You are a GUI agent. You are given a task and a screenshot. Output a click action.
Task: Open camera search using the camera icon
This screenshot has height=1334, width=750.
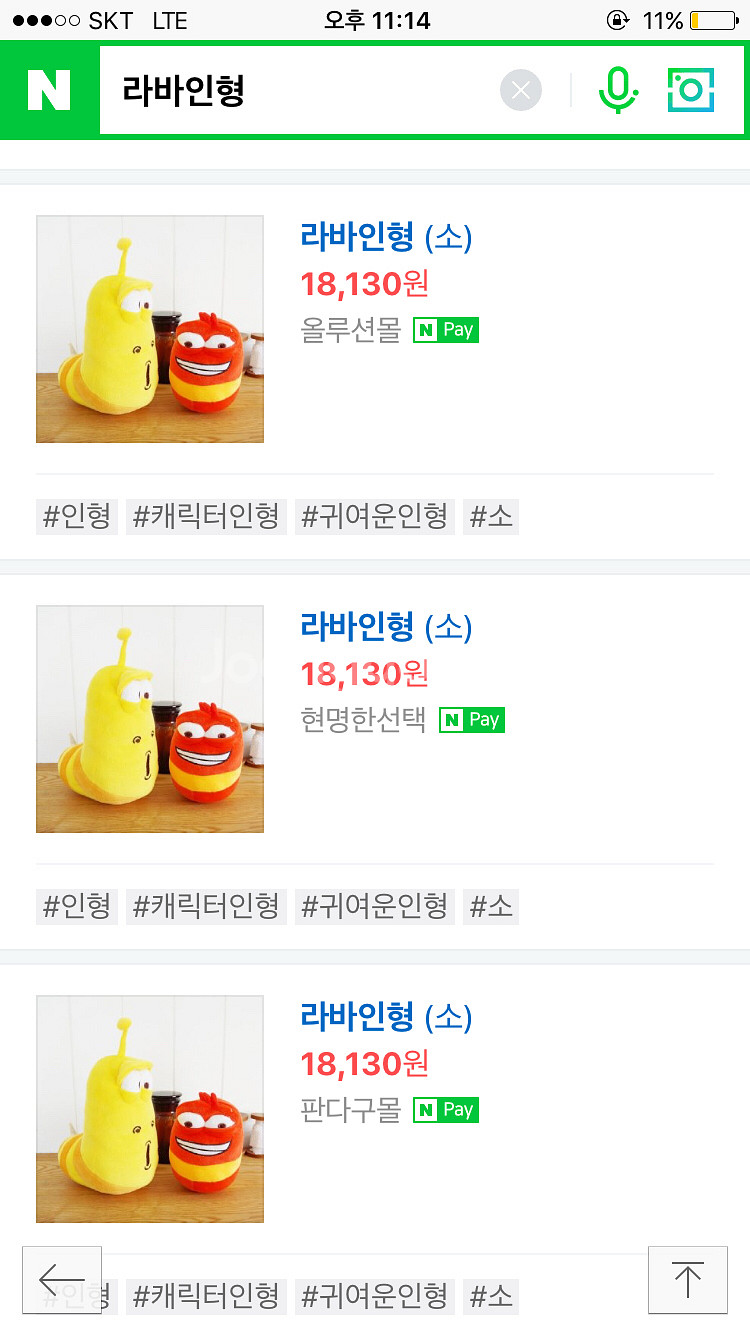(690, 90)
